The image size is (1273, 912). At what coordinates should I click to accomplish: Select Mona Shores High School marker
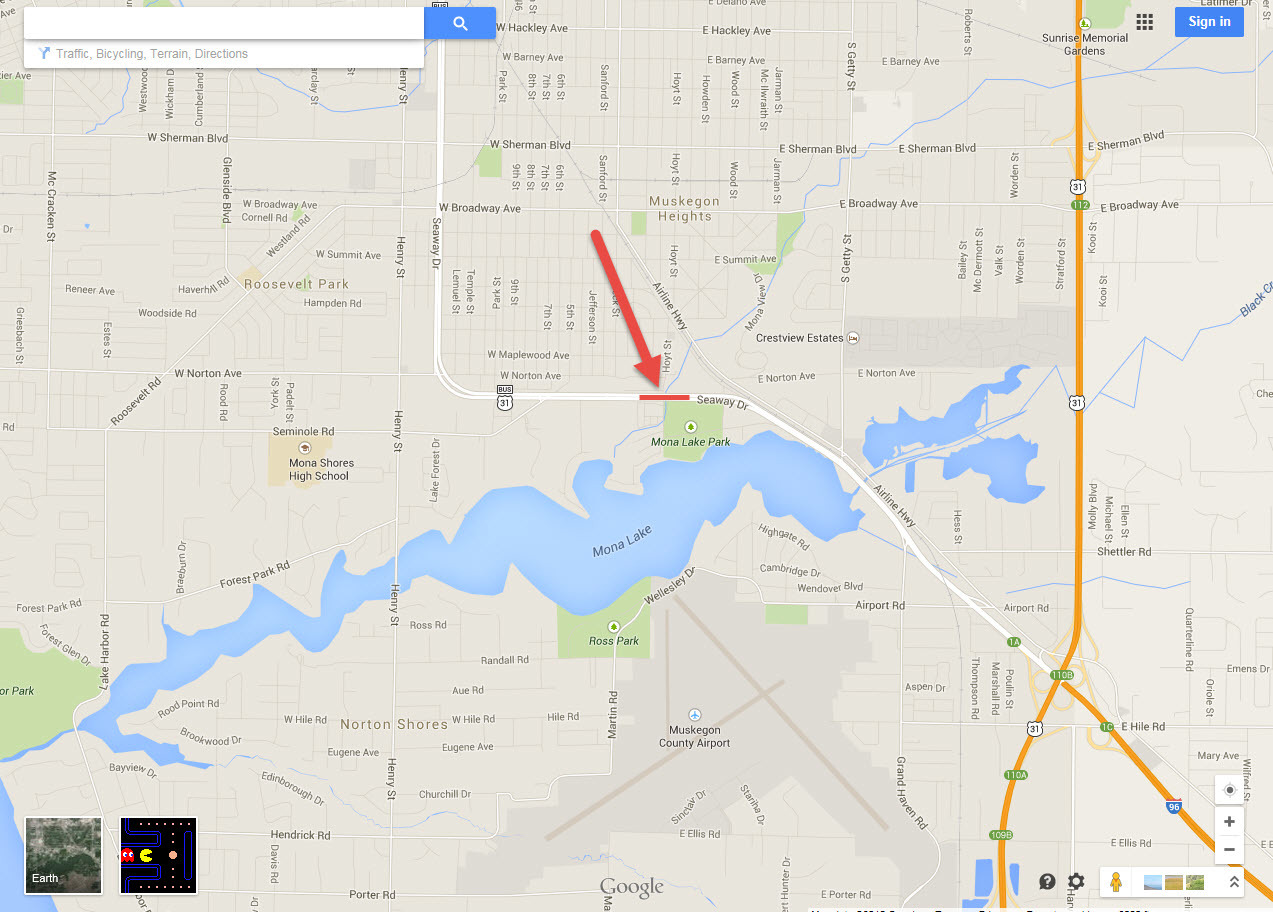coord(303,447)
